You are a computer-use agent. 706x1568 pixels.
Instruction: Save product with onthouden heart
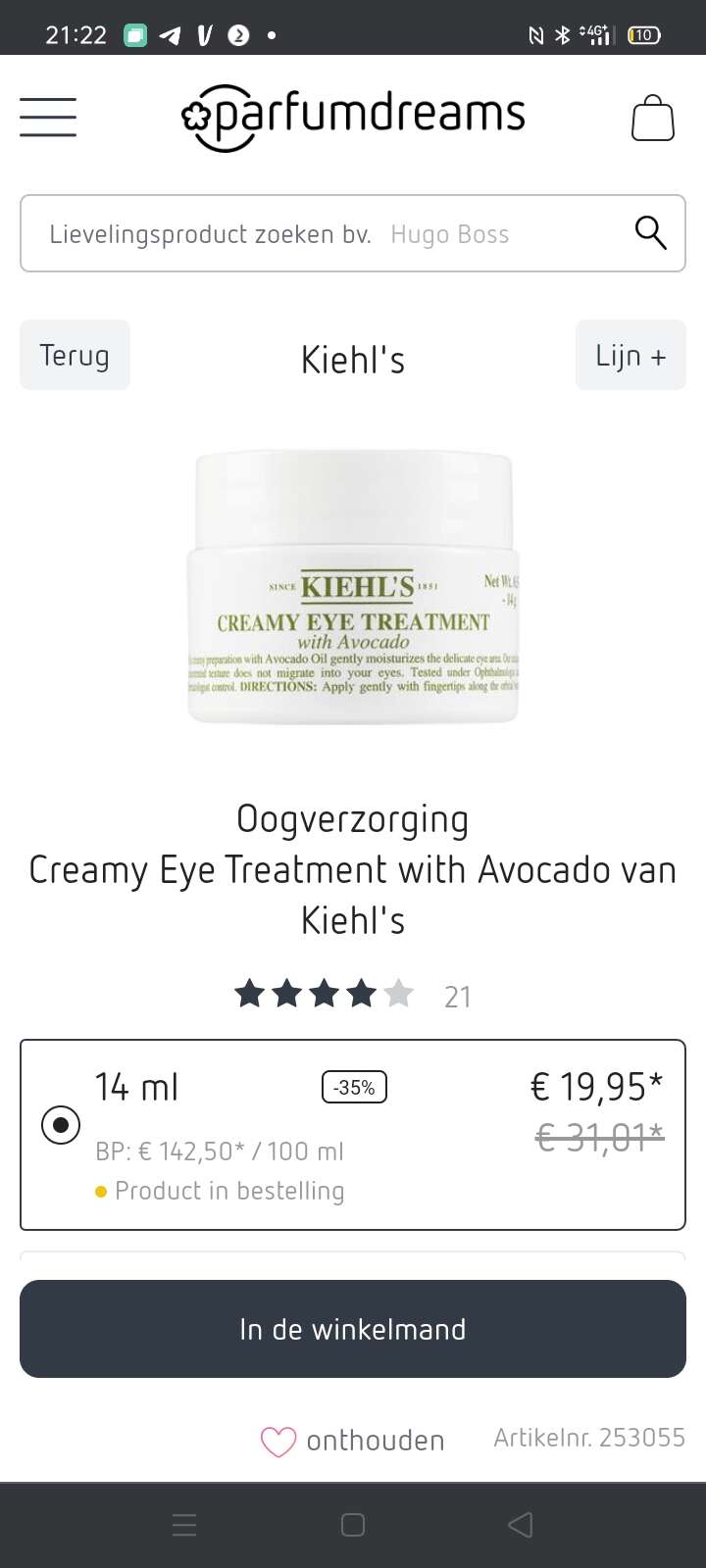click(x=353, y=1441)
